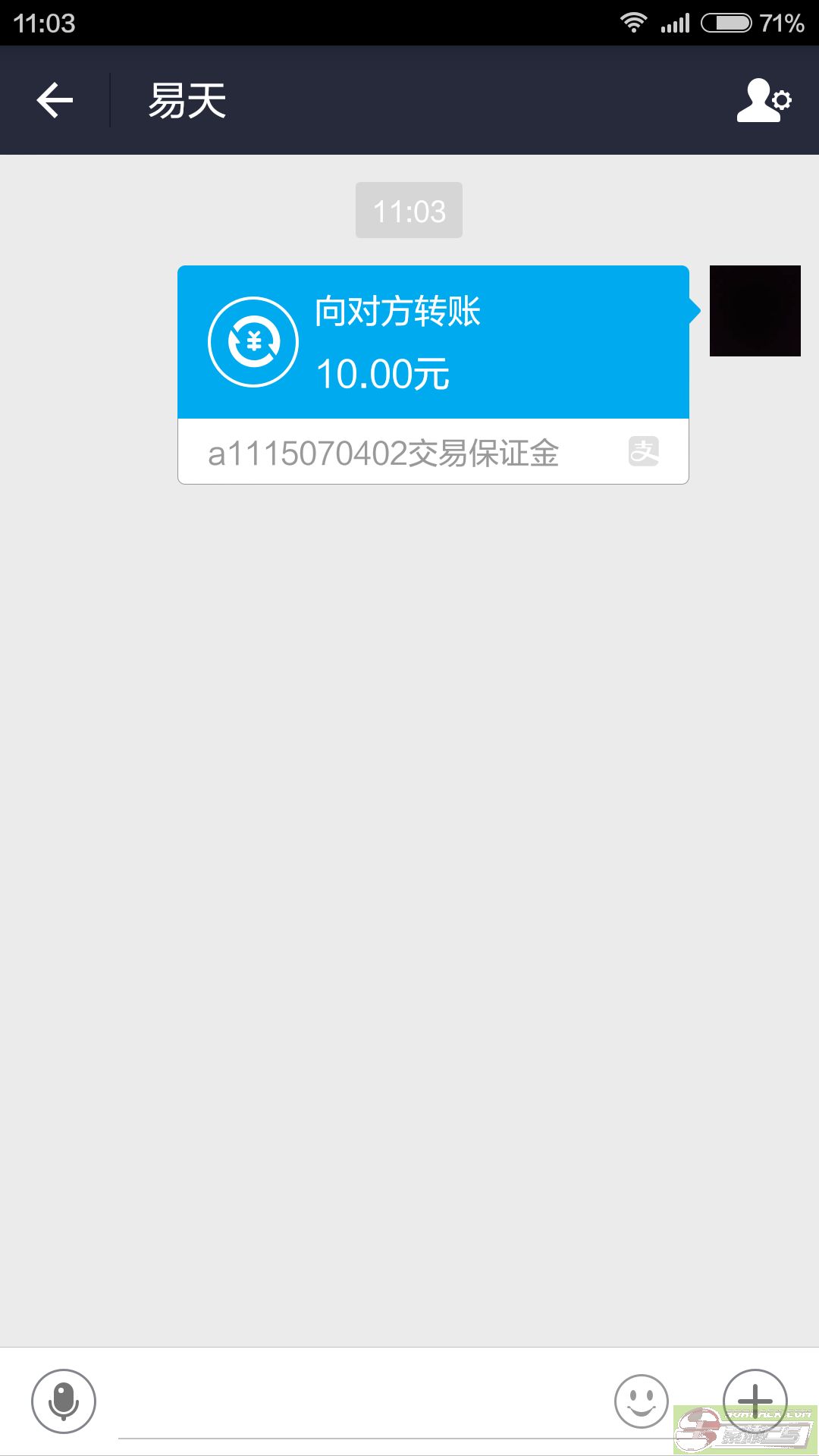Open the plus attachment menu
This screenshot has width=819, height=1456.
click(x=755, y=1399)
